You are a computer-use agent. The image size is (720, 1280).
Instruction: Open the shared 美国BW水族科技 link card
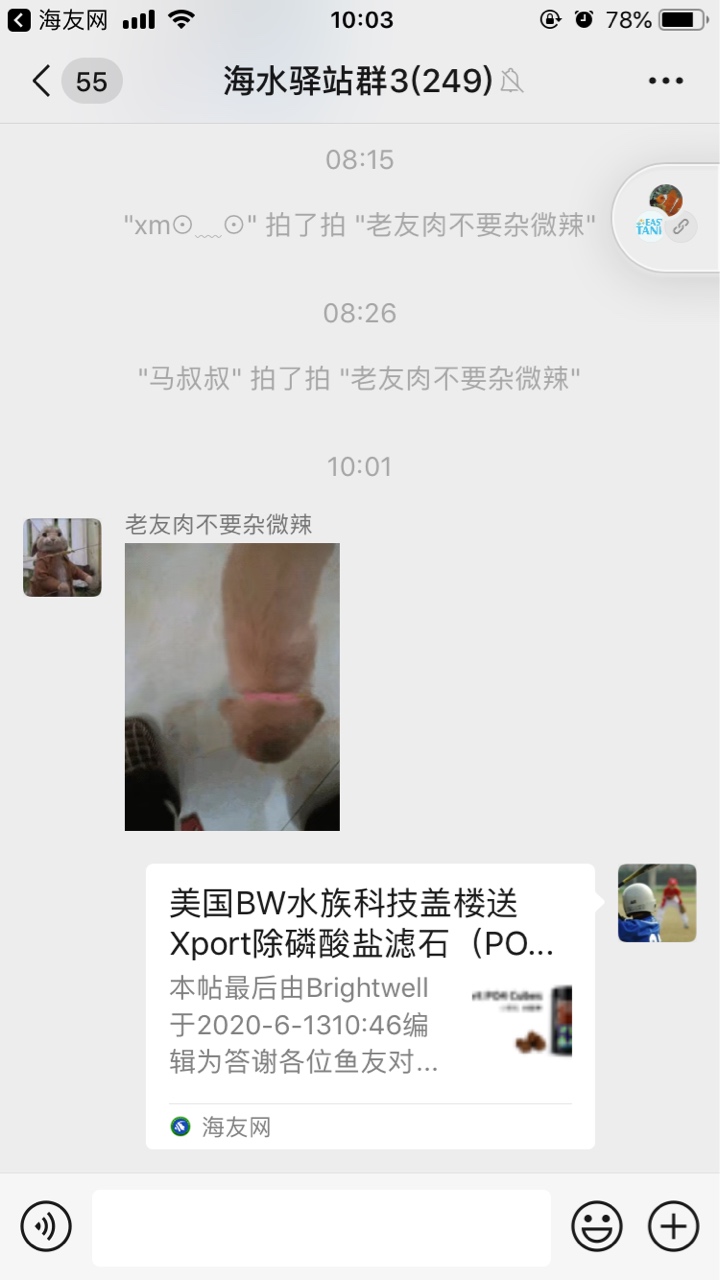(370, 1005)
